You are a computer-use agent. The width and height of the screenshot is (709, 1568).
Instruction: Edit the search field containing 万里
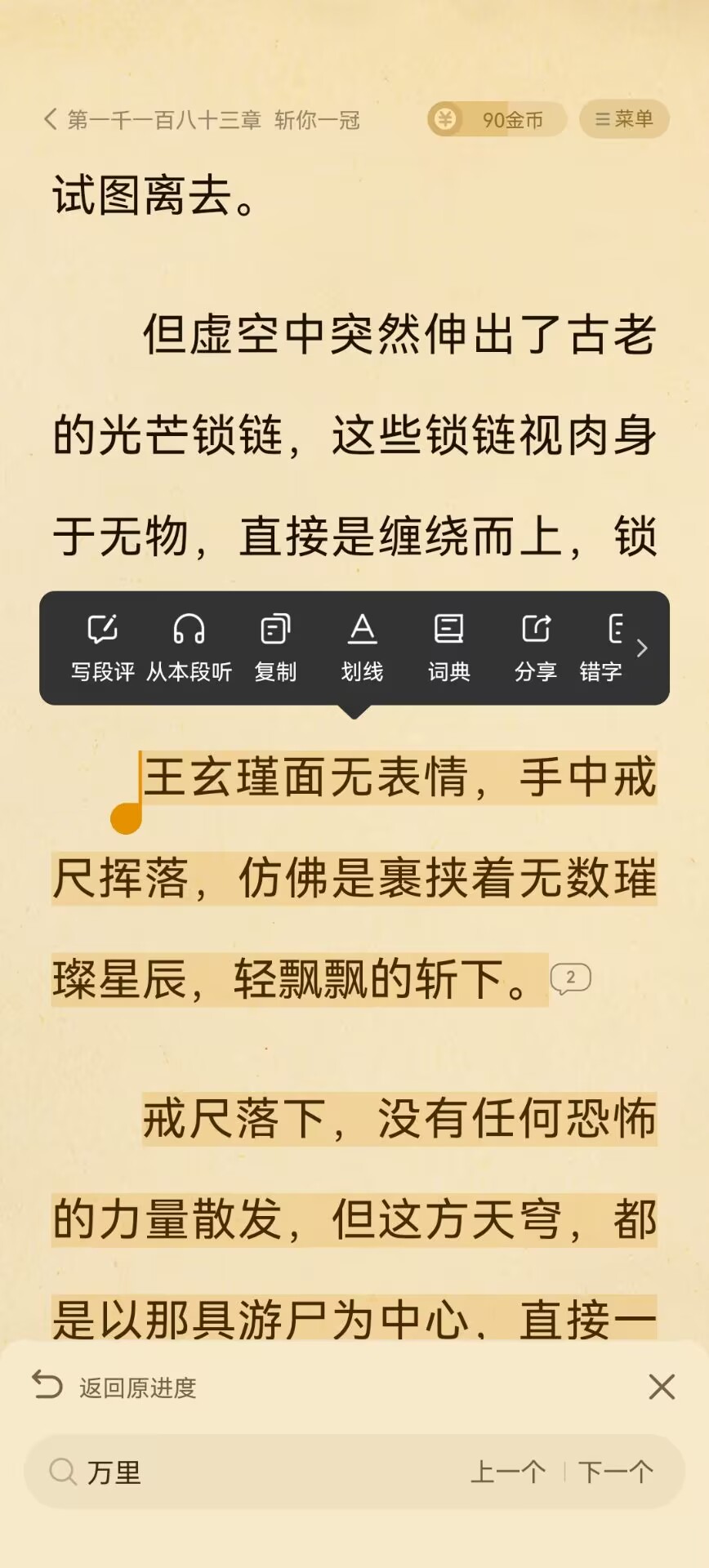pyautogui.click(x=245, y=1472)
